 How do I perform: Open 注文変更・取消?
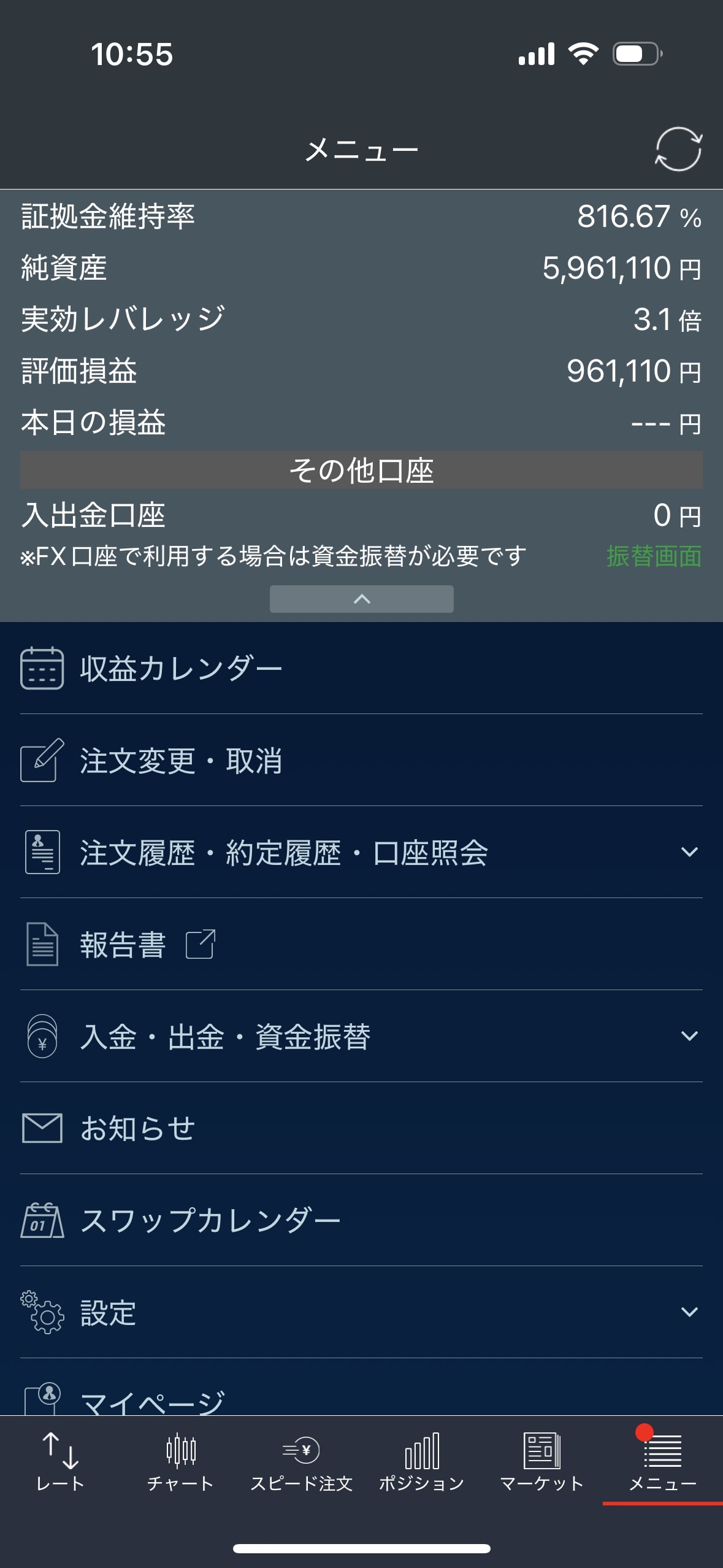181,761
